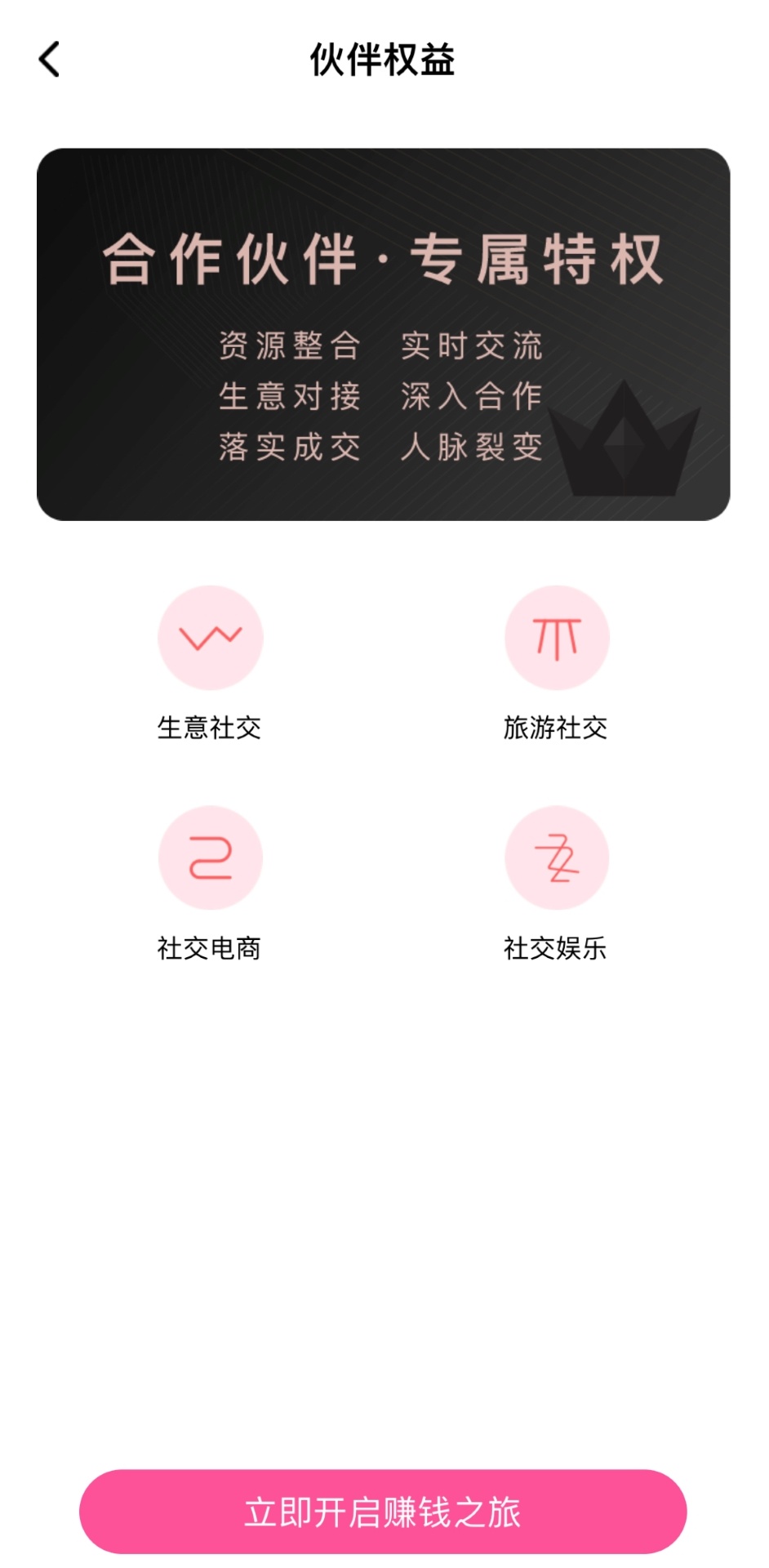Select the 资源整合 text on banner
Image resolution: width=769 pixels, height=1568 pixels.
click(291, 345)
